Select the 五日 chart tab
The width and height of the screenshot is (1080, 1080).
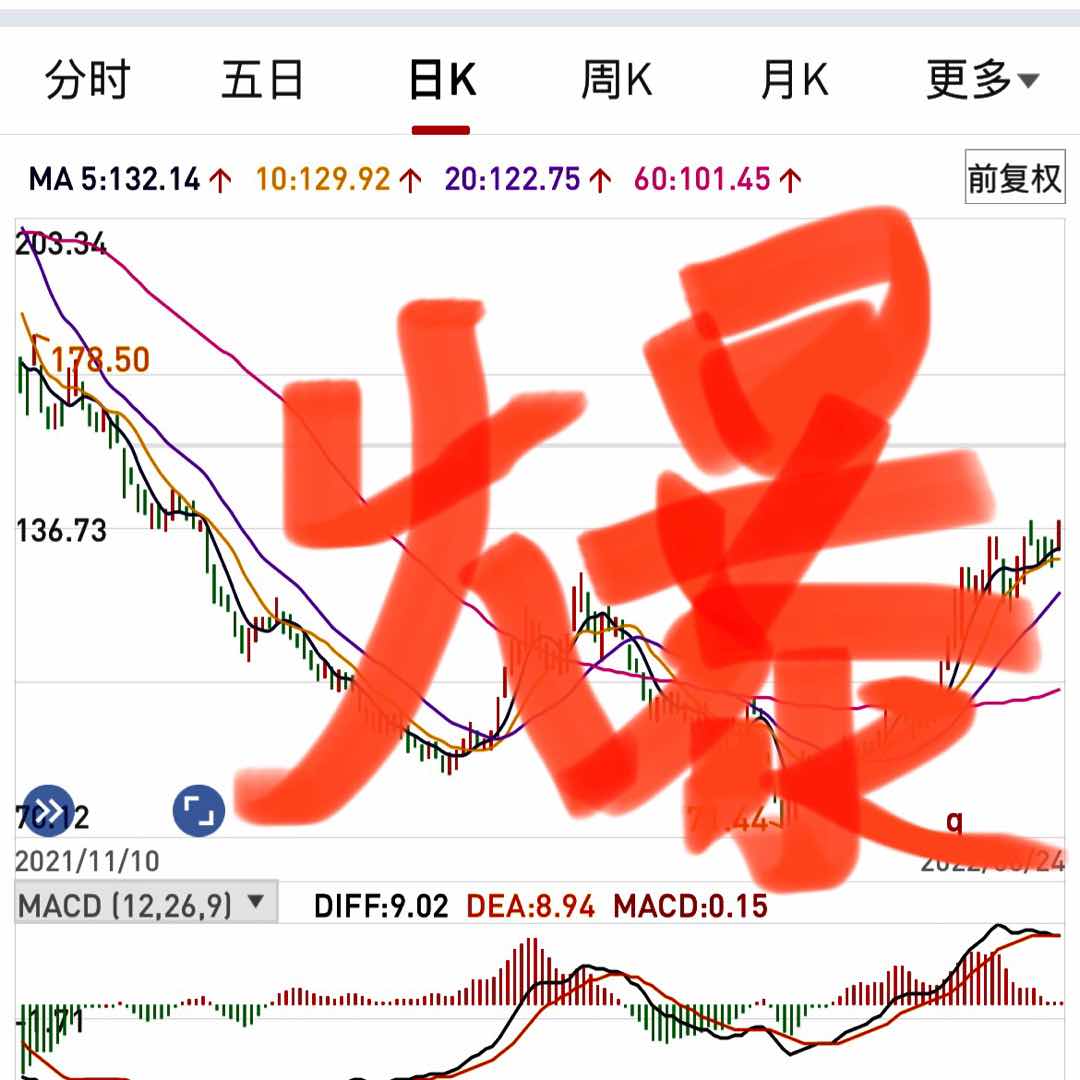pyautogui.click(x=262, y=81)
